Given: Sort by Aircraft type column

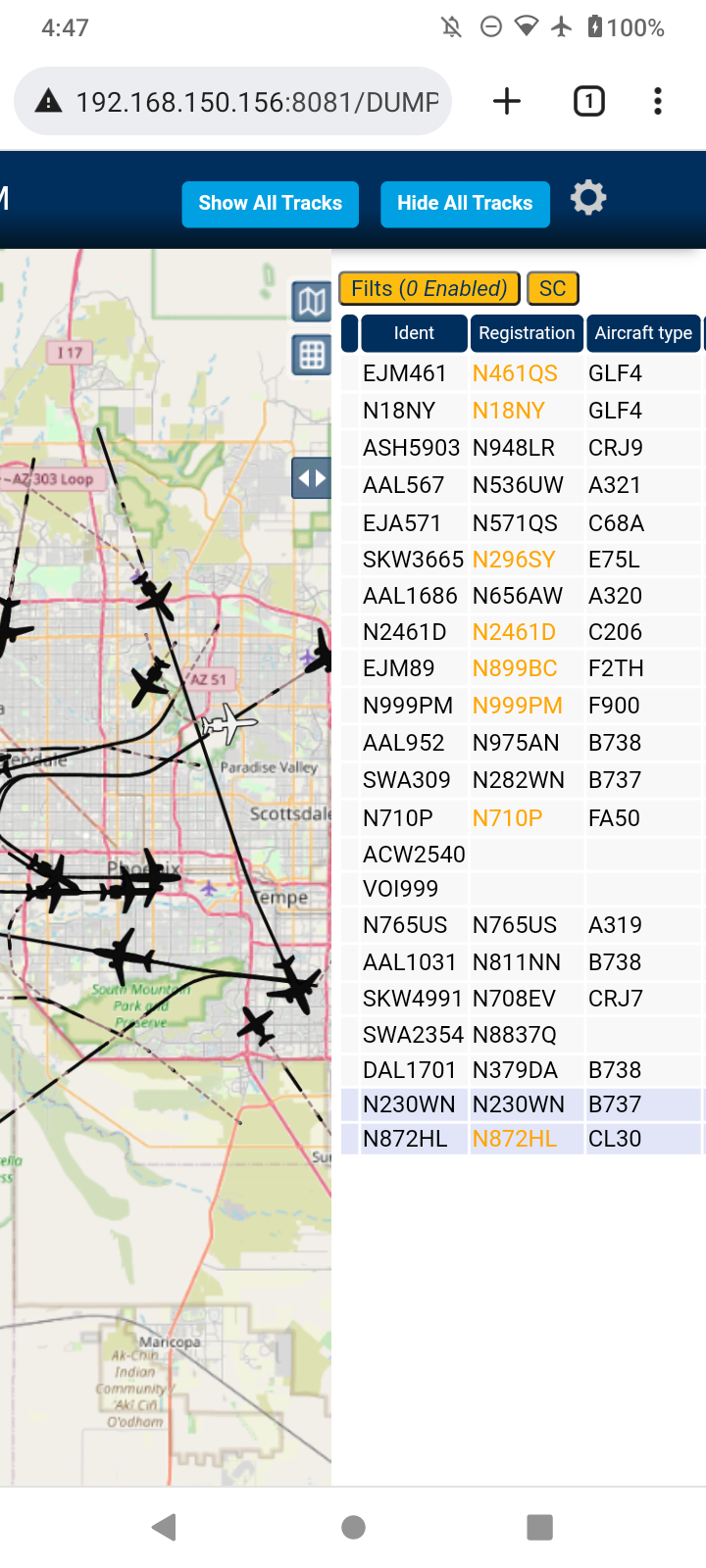Looking at the screenshot, I should pyautogui.click(x=643, y=333).
